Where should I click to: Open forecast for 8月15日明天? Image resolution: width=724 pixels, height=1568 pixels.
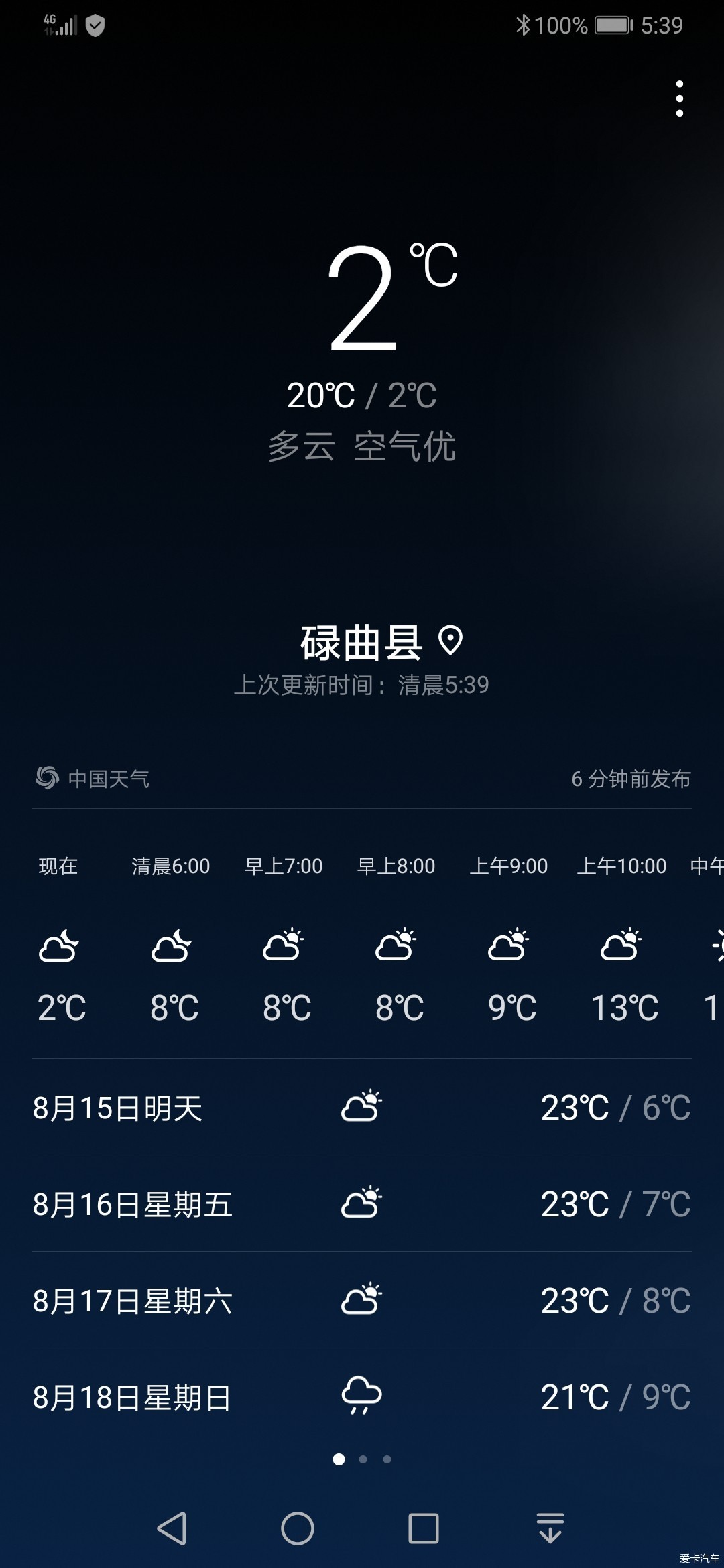tap(362, 1107)
